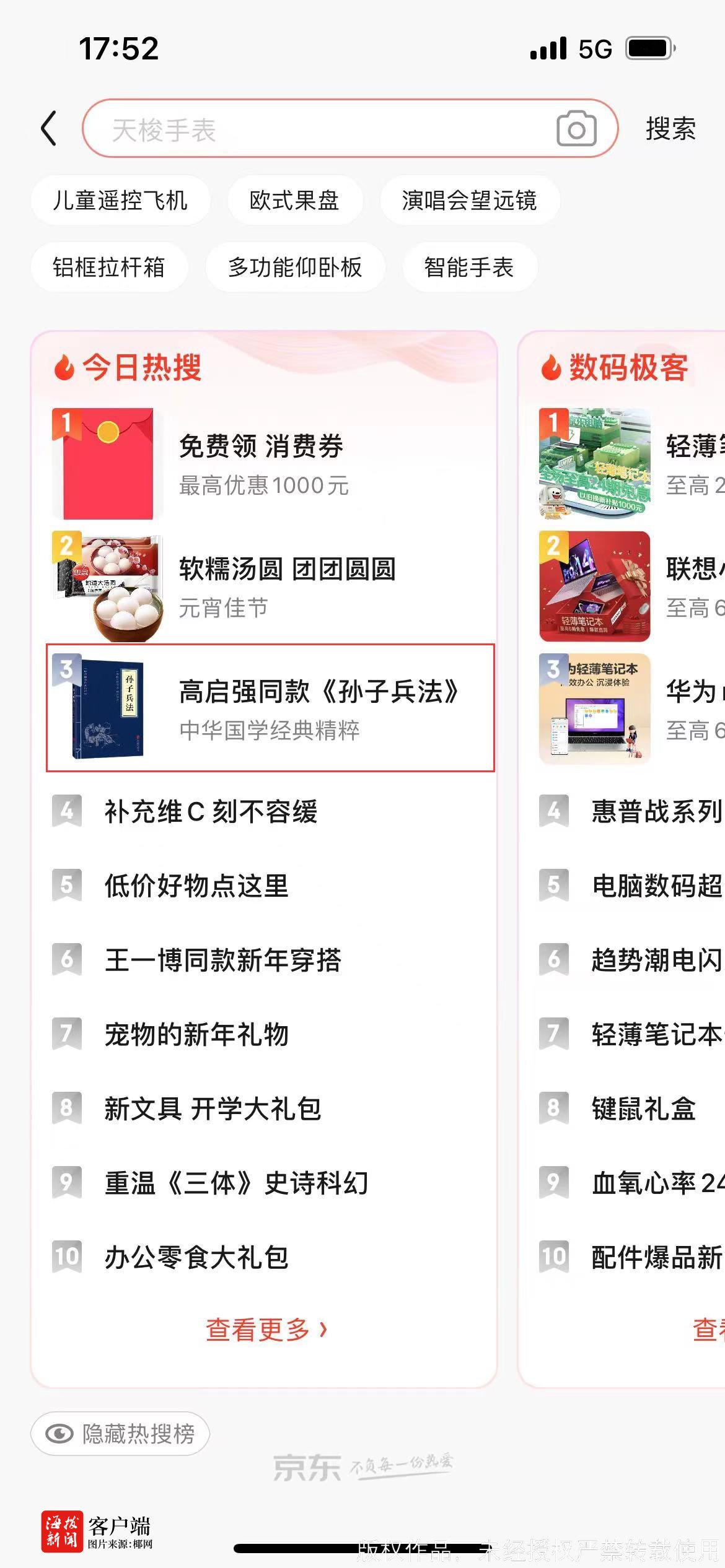
Task: Open 高启强同款《孙子兵法》 hot search
Action: [x=270, y=708]
